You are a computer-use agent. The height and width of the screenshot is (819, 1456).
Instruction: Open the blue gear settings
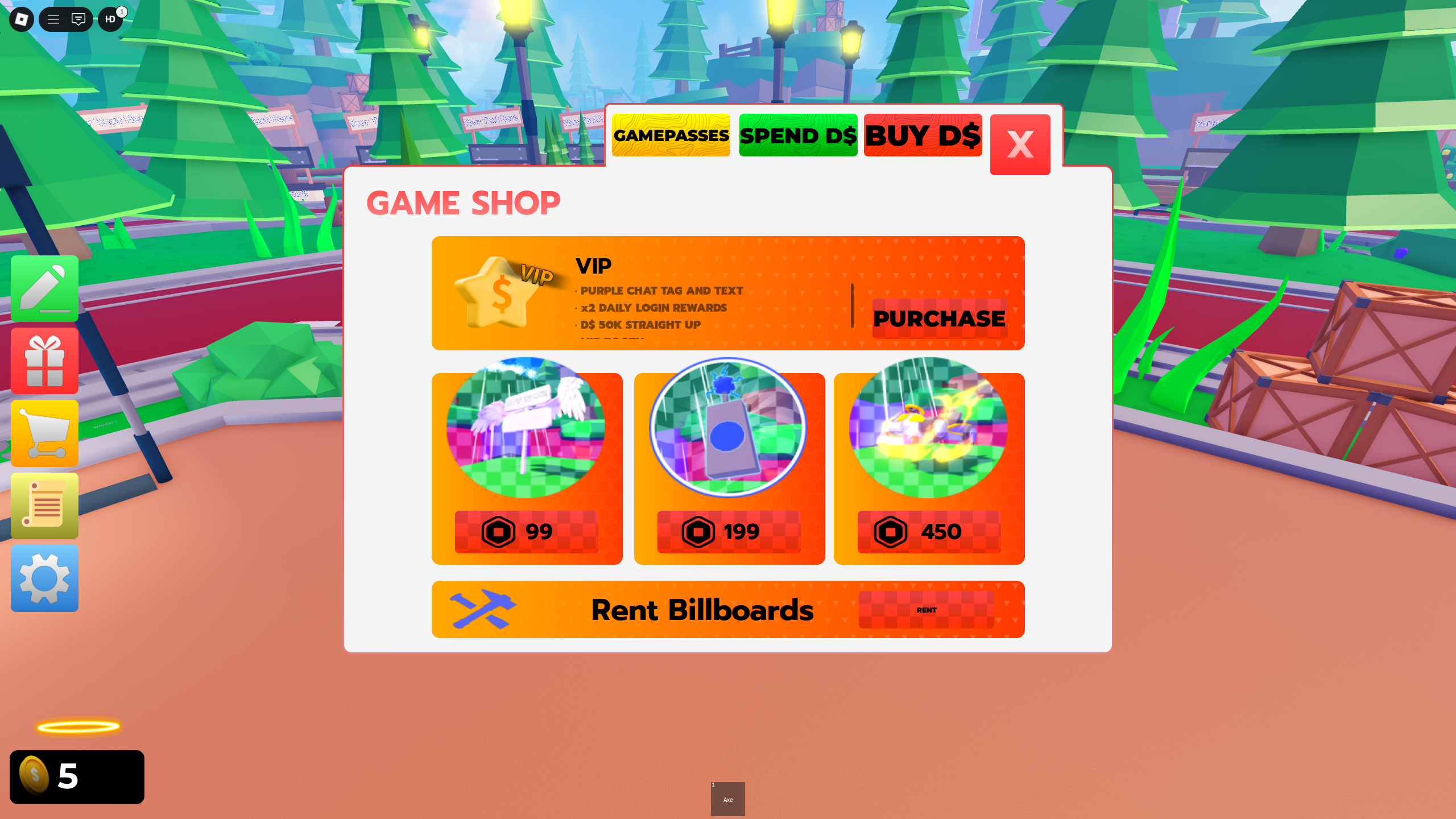pyautogui.click(x=44, y=578)
